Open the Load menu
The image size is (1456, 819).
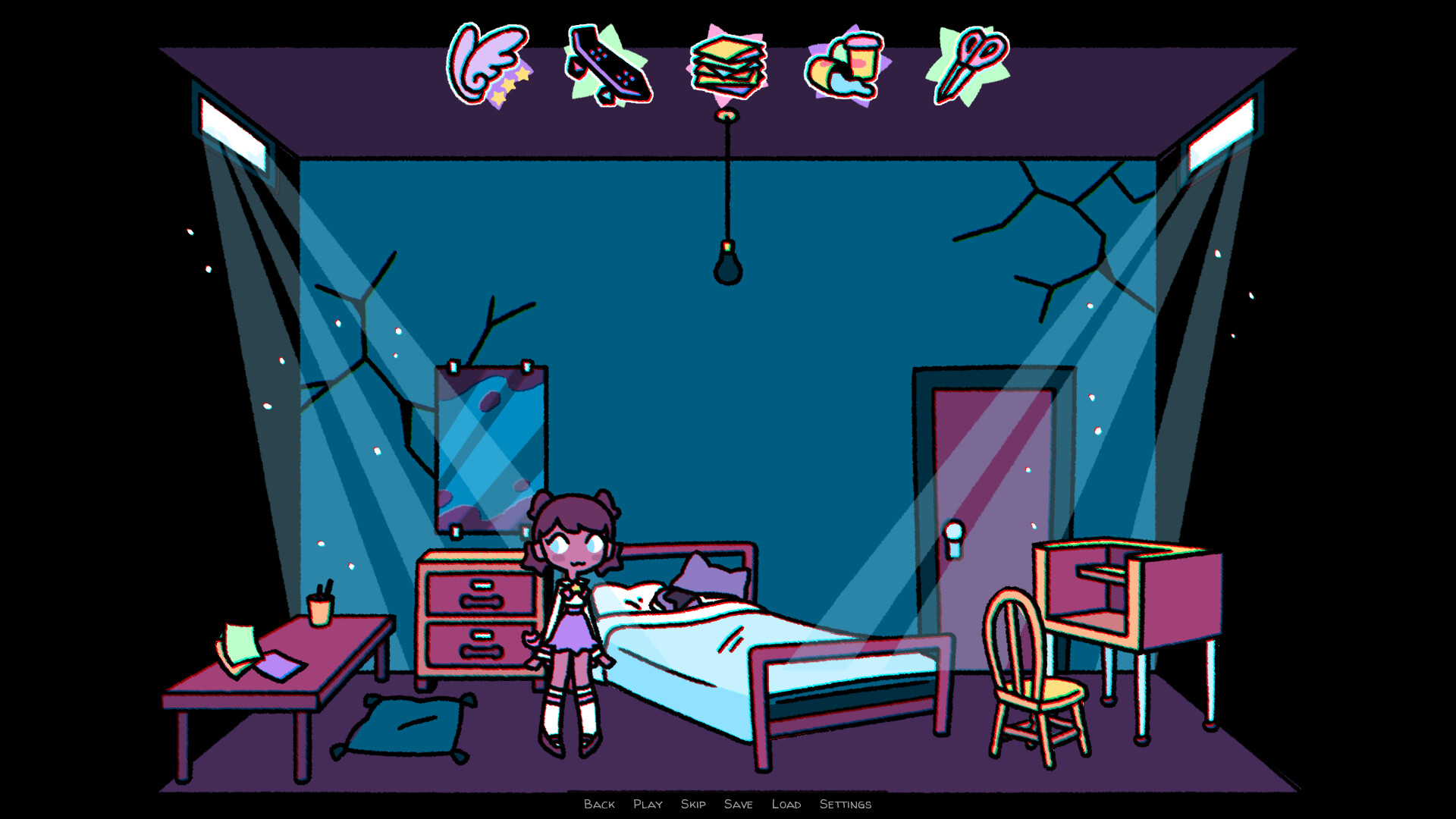point(786,804)
